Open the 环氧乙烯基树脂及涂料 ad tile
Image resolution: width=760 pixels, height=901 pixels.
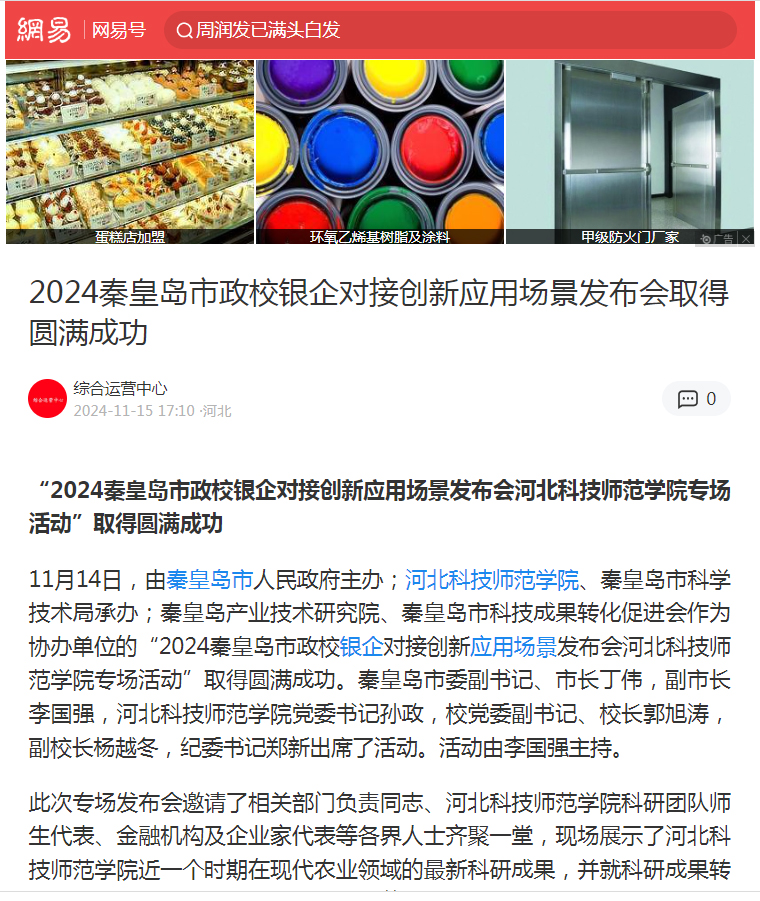379,150
